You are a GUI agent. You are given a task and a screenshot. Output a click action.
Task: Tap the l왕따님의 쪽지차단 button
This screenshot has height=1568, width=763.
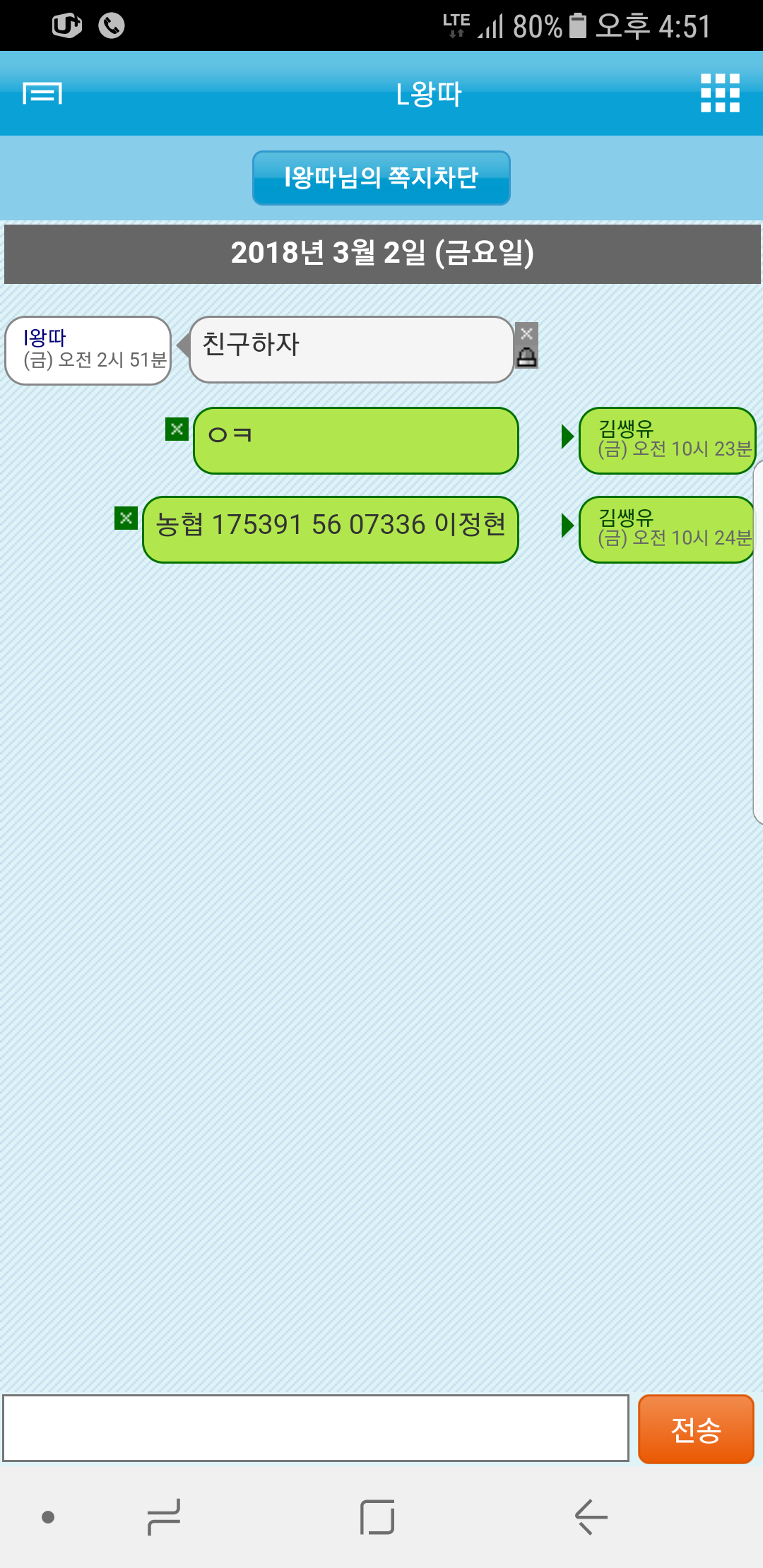[x=381, y=178]
